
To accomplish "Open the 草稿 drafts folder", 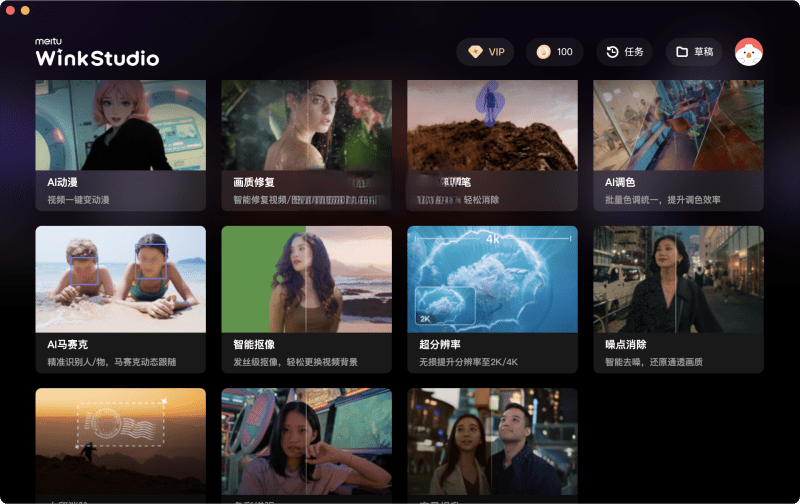I will 694,52.
